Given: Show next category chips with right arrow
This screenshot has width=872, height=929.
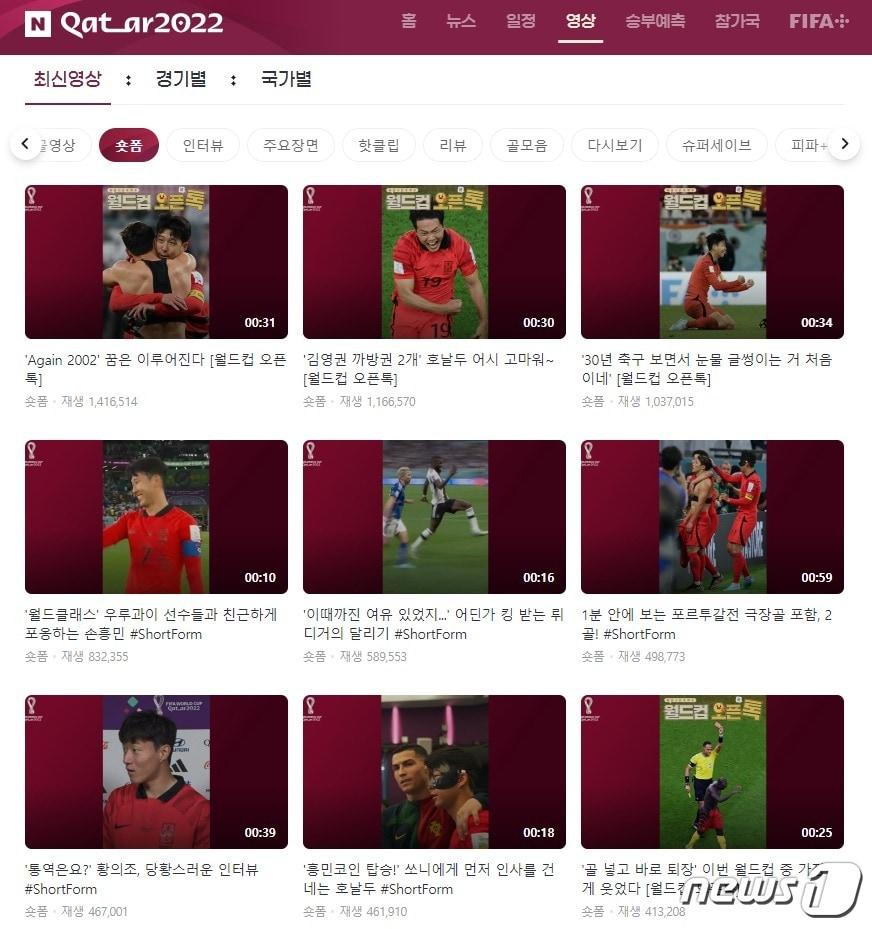Looking at the screenshot, I should tap(844, 144).
